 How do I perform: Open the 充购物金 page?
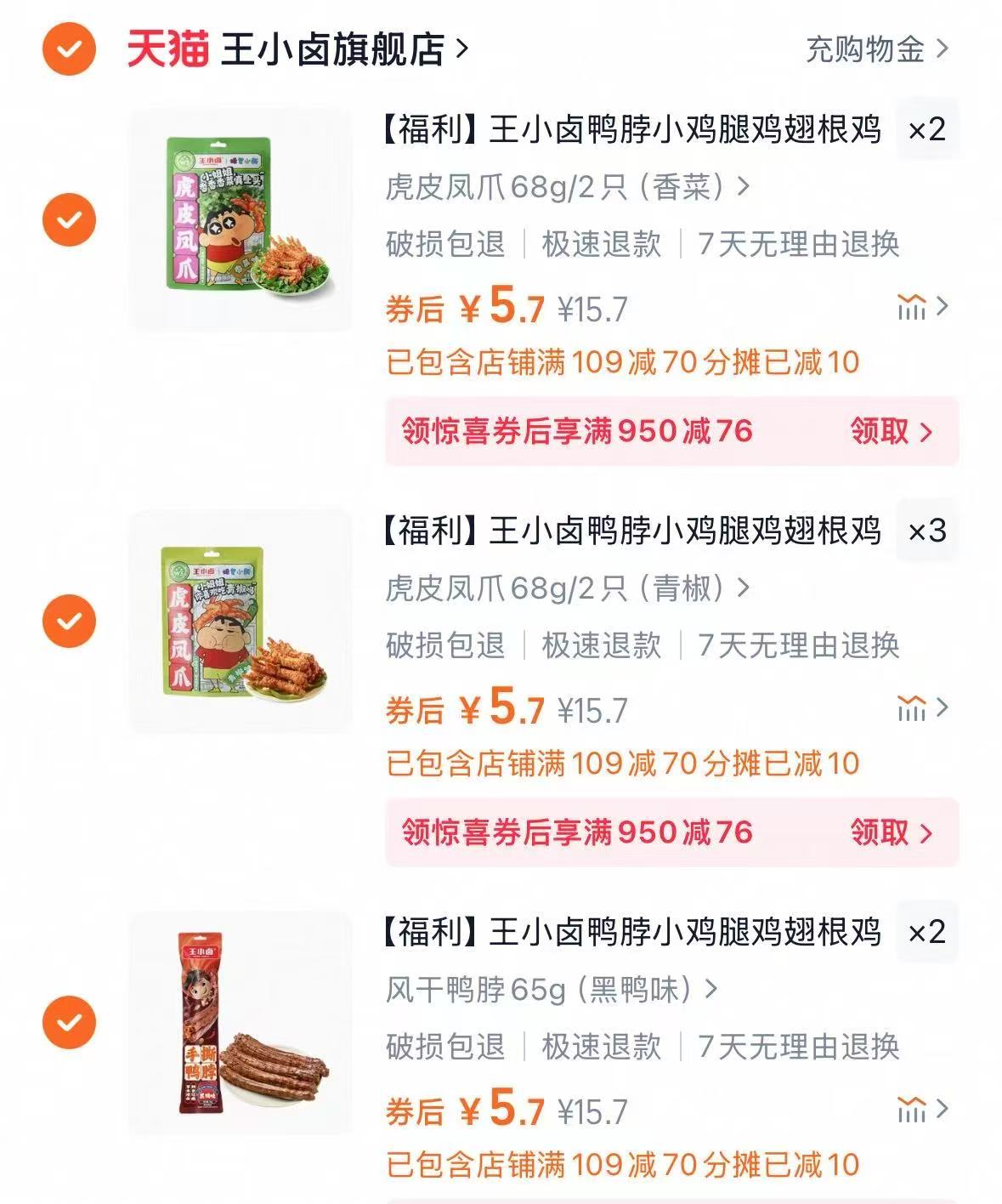(867, 49)
